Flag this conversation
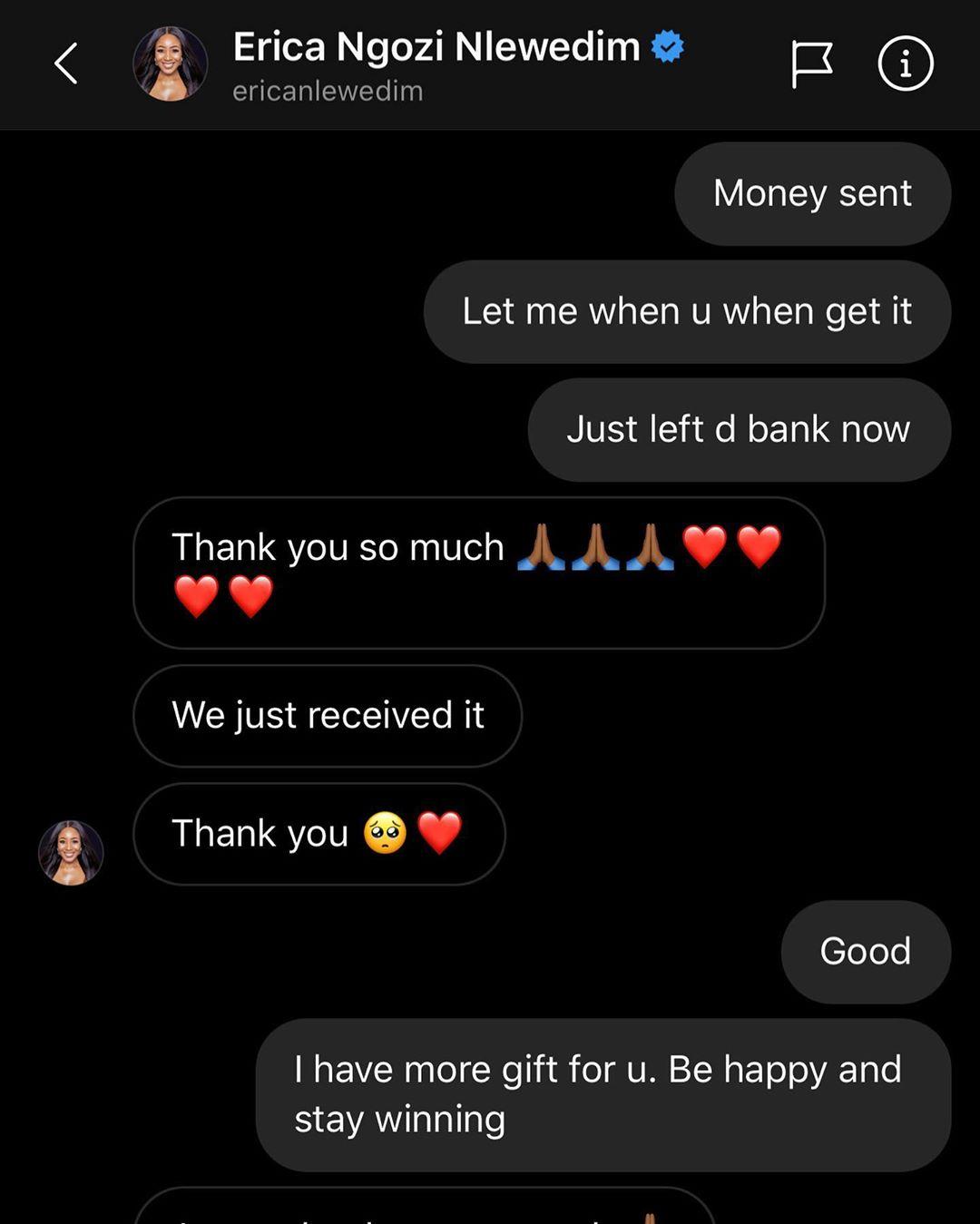 coord(811,64)
